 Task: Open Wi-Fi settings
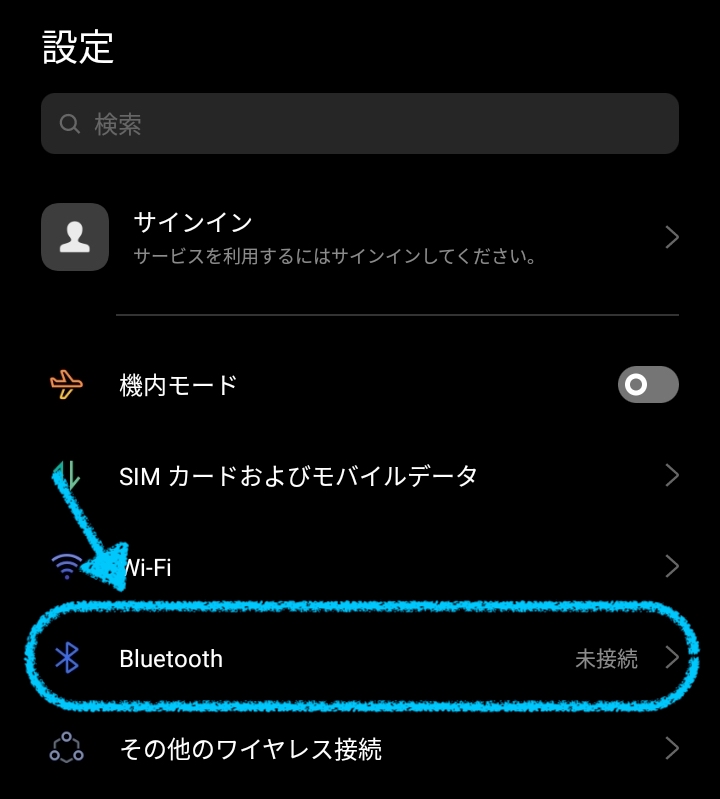360,568
